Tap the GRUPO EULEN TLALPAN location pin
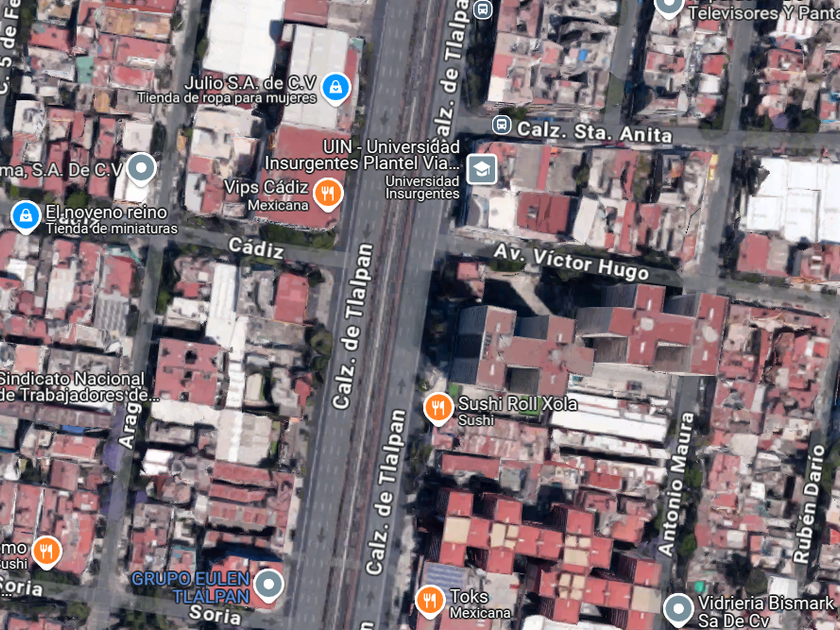The image size is (840, 630). click(x=268, y=585)
